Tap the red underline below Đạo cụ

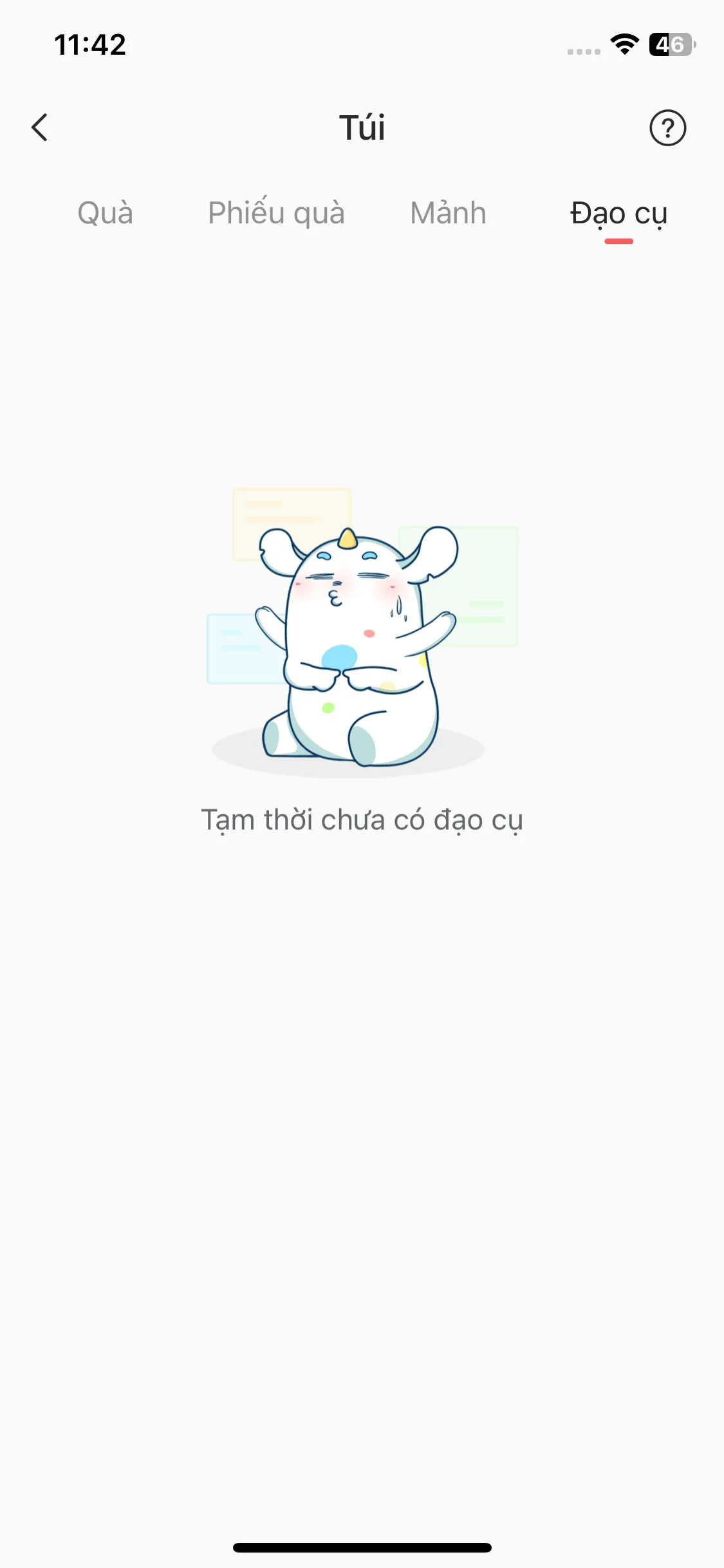coord(618,241)
